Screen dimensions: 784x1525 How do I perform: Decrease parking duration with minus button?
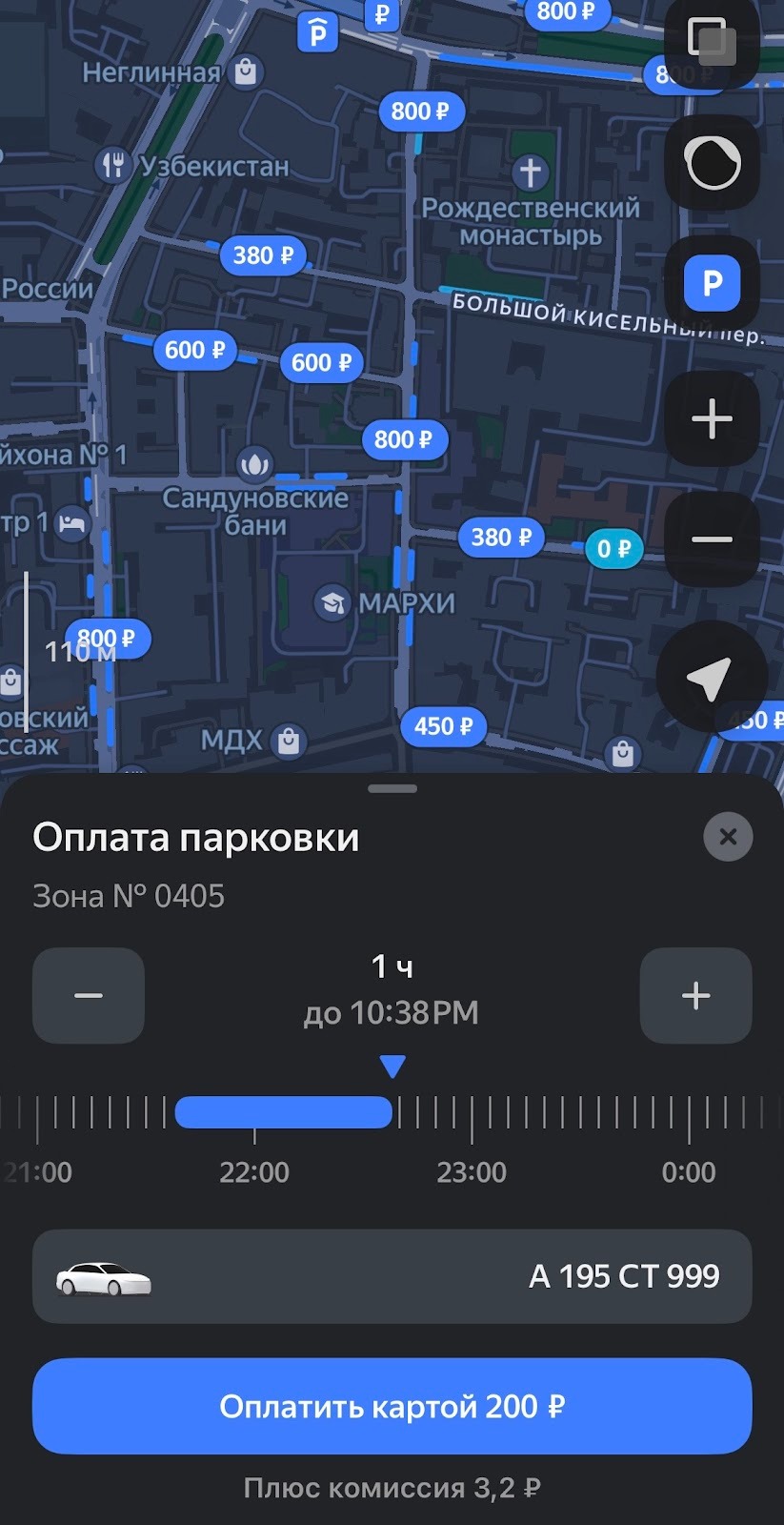[x=89, y=995]
